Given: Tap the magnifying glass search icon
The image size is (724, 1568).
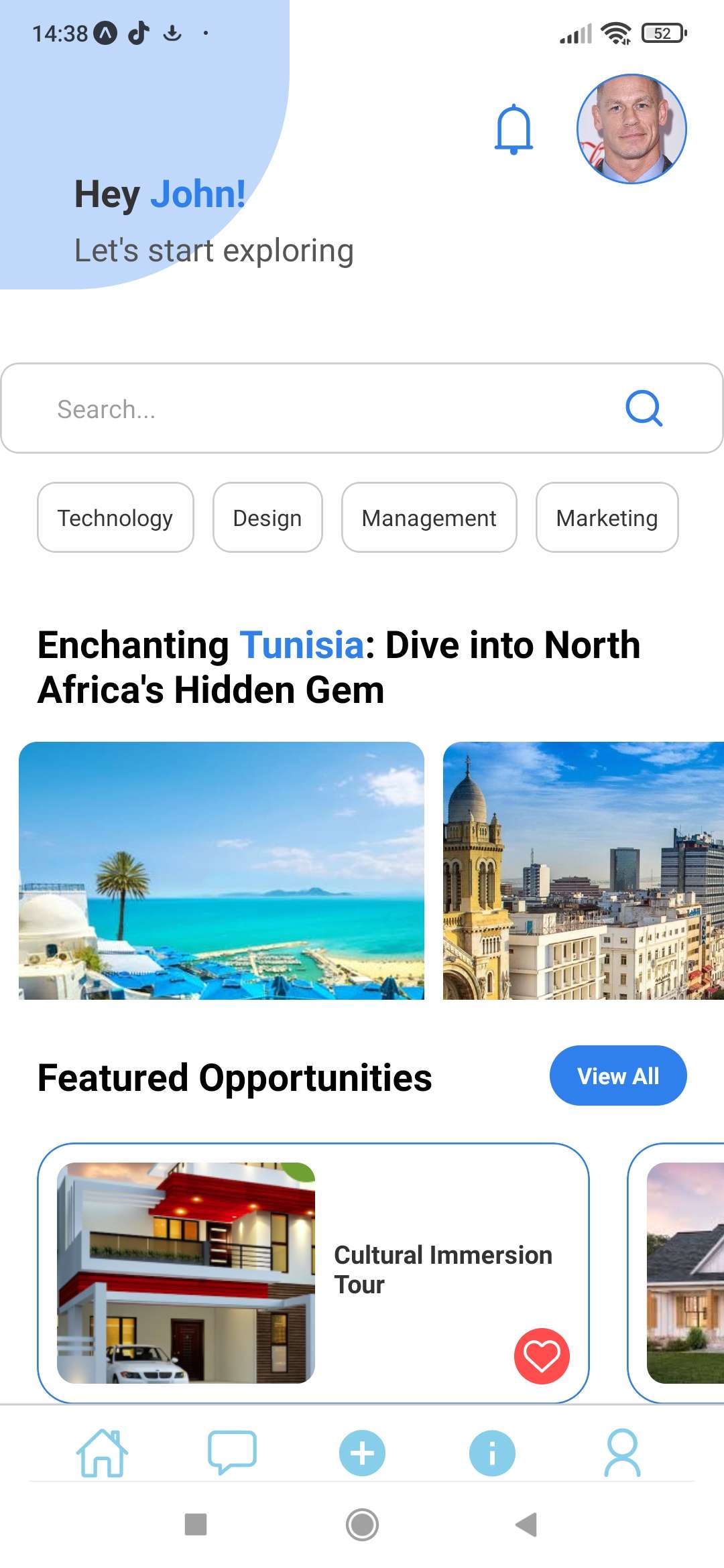Looking at the screenshot, I should [644, 408].
